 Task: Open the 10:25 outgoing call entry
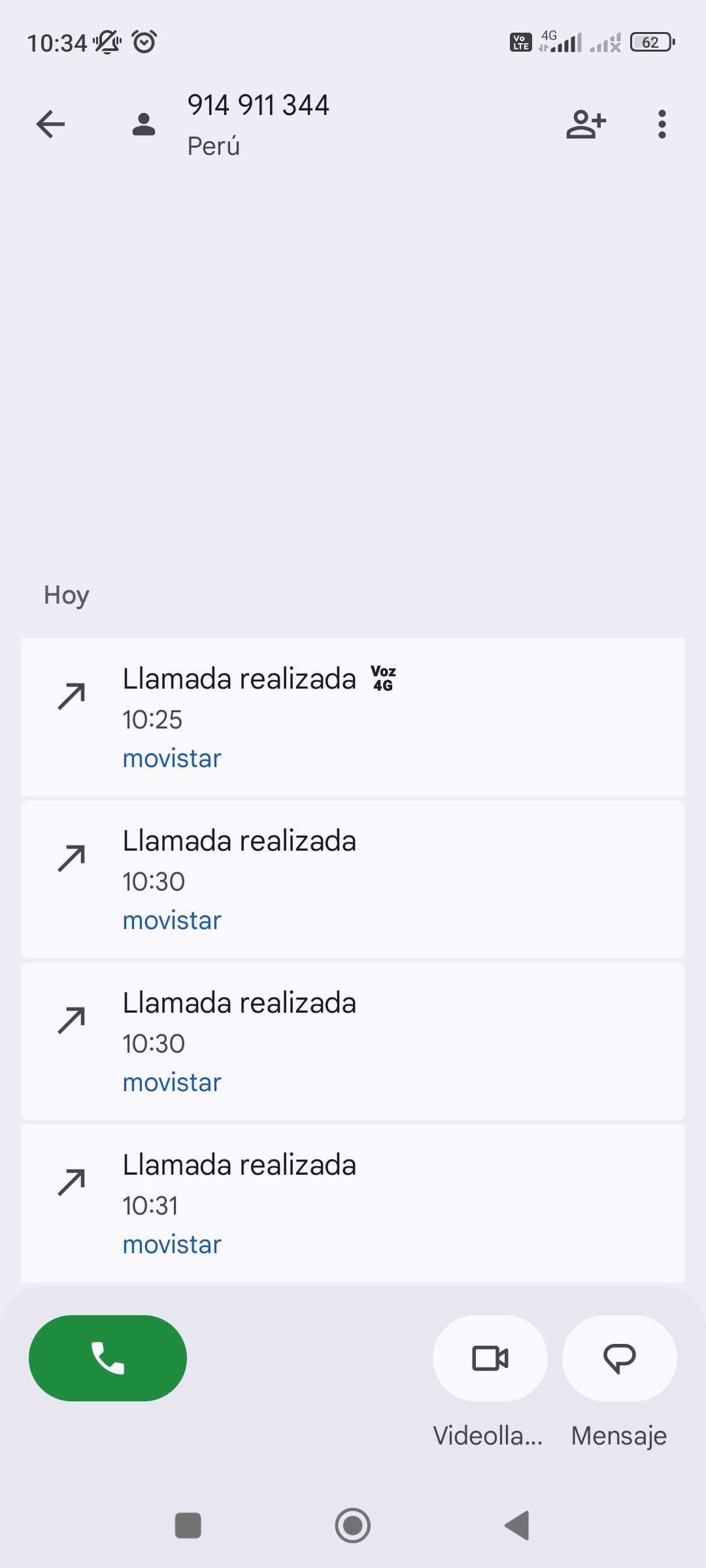point(353,717)
